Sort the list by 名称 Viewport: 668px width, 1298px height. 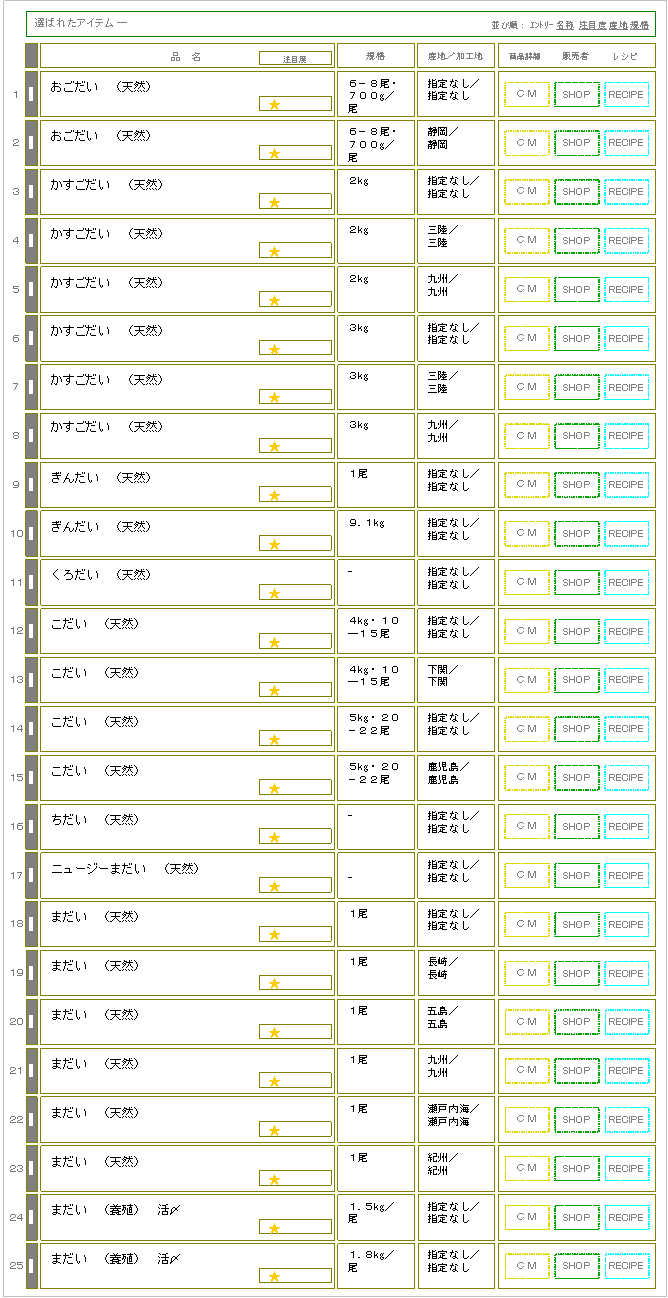coord(565,24)
